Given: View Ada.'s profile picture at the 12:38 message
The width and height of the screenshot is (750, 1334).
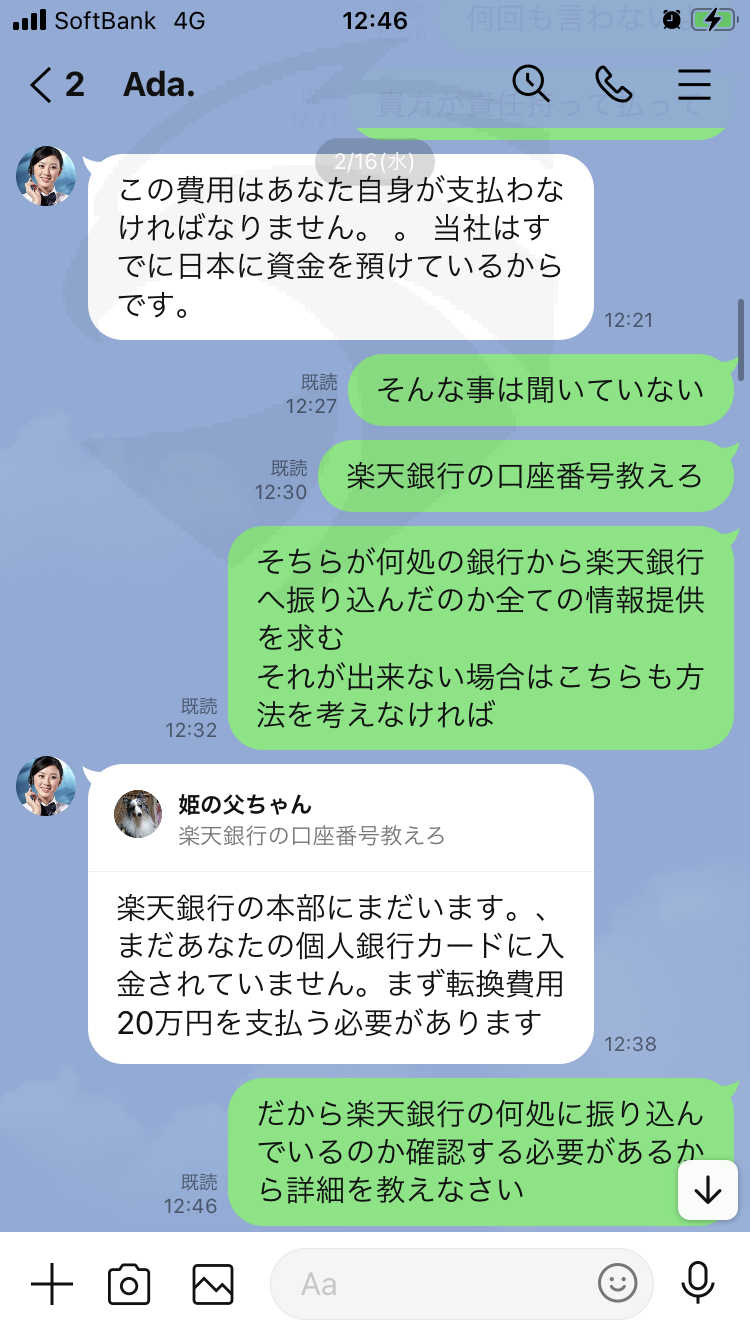Looking at the screenshot, I should tap(46, 786).
